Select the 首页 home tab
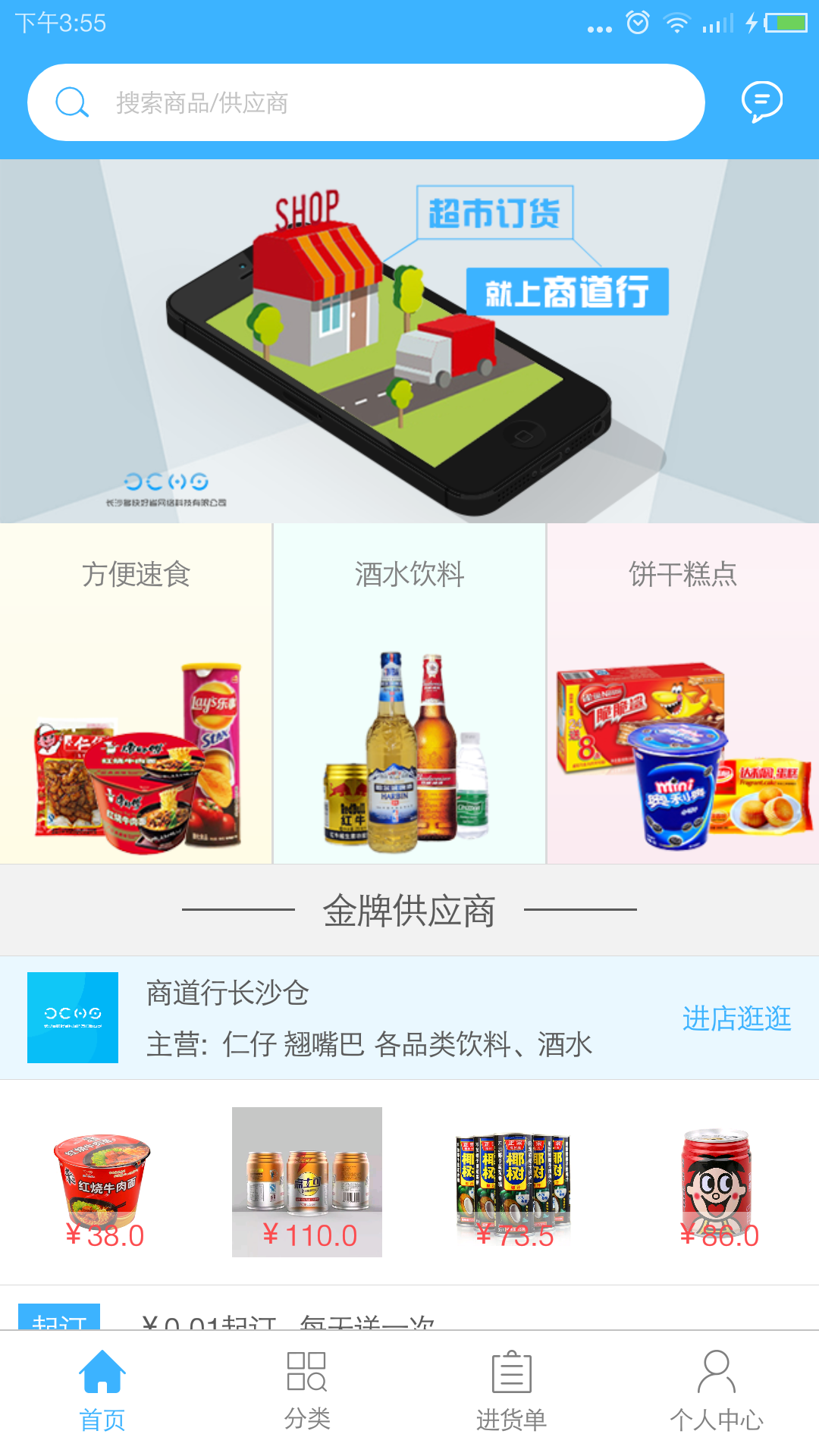819x1456 pixels. pos(102,1392)
